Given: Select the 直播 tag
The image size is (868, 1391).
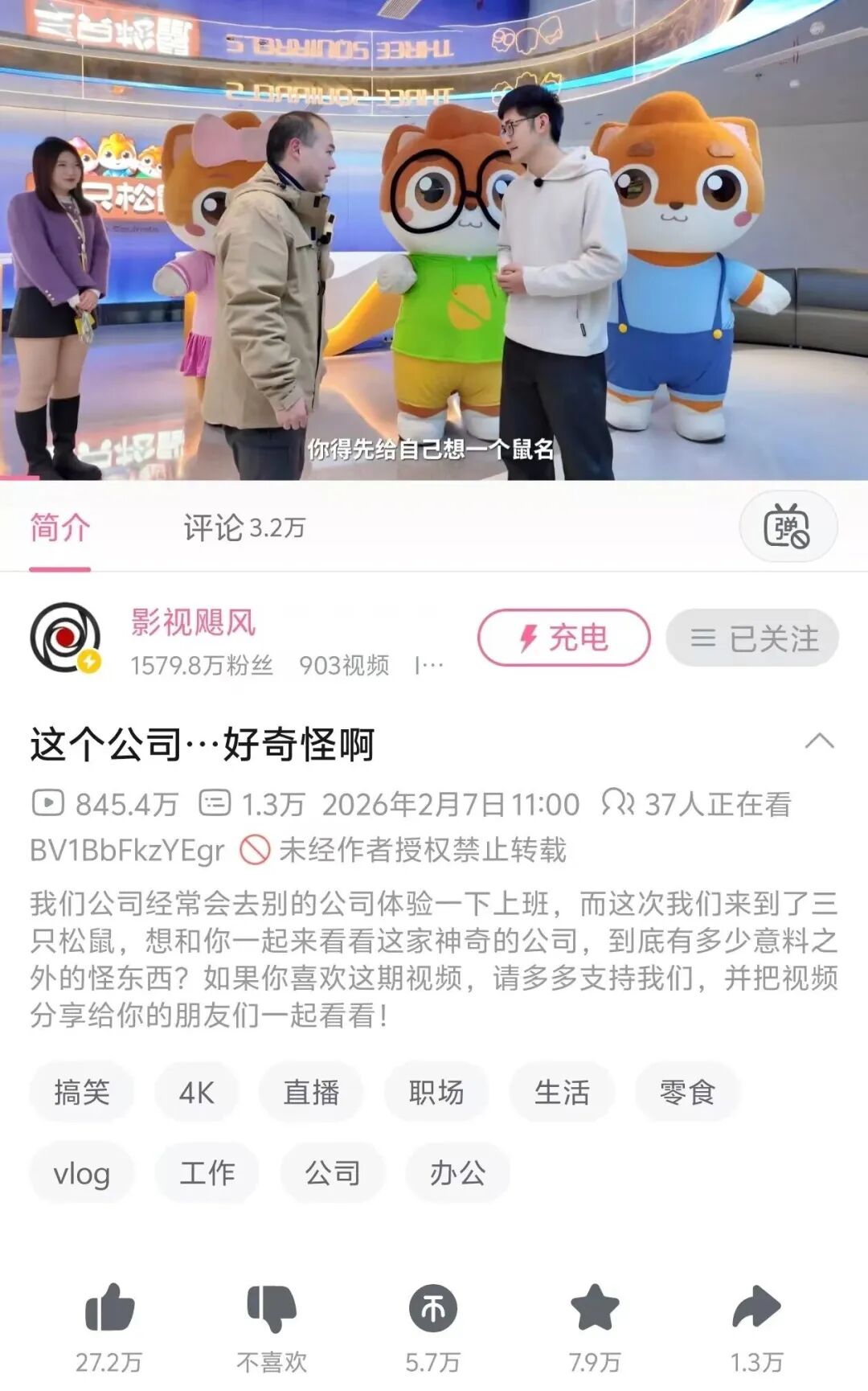Looking at the screenshot, I should point(311,1092).
